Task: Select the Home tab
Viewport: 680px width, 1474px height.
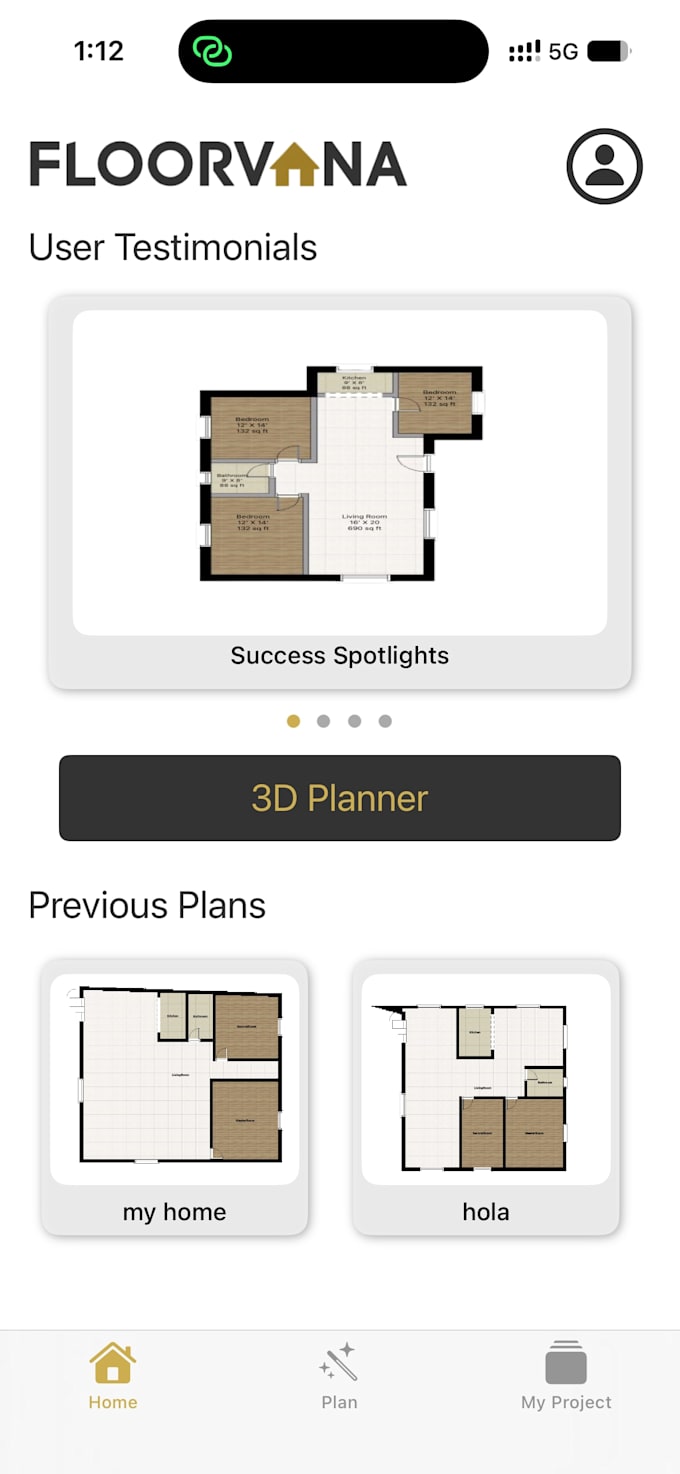Action: tap(113, 1376)
